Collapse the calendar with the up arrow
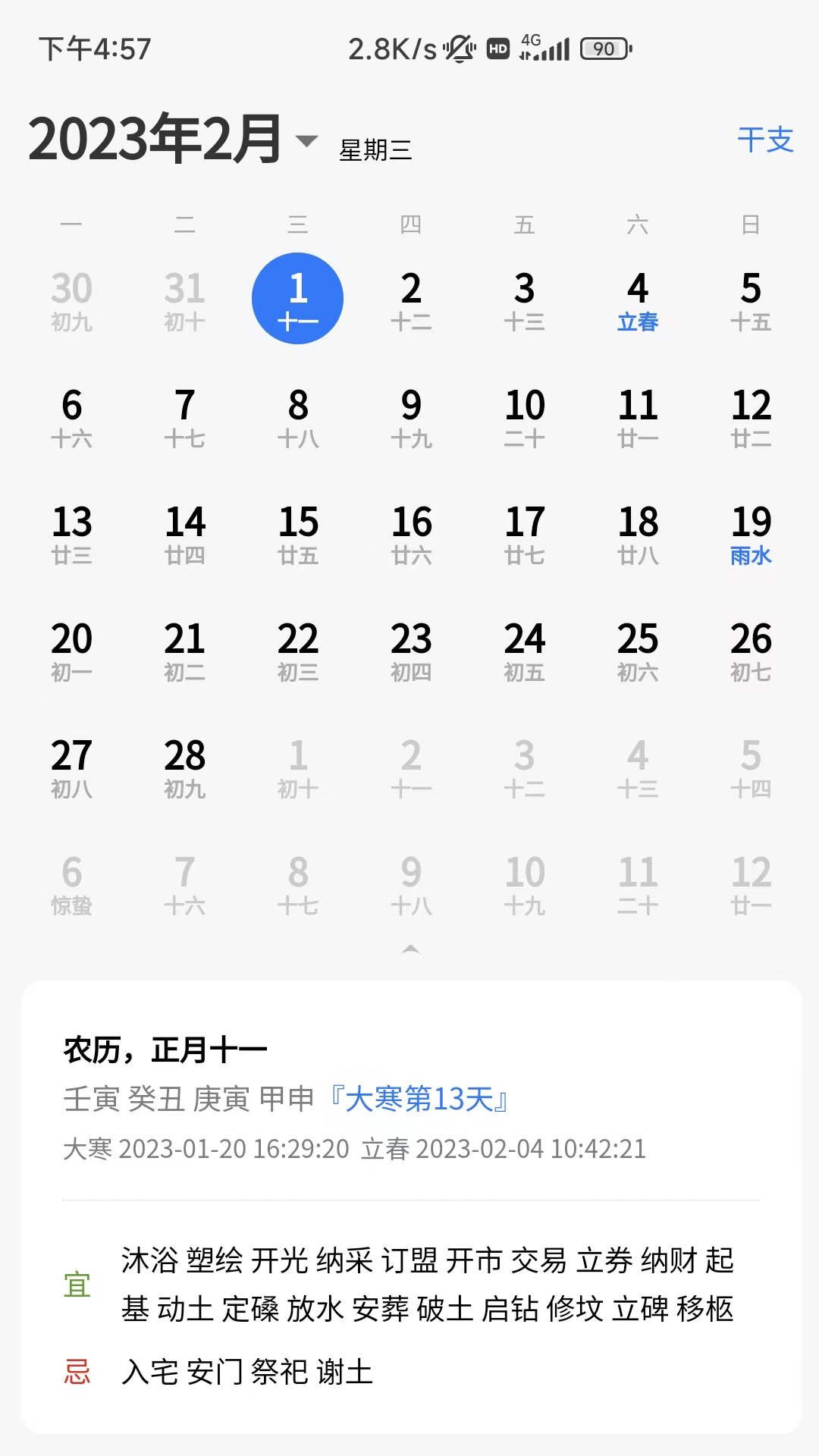Viewport: 819px width, 1456px height. tap(410, 949)
